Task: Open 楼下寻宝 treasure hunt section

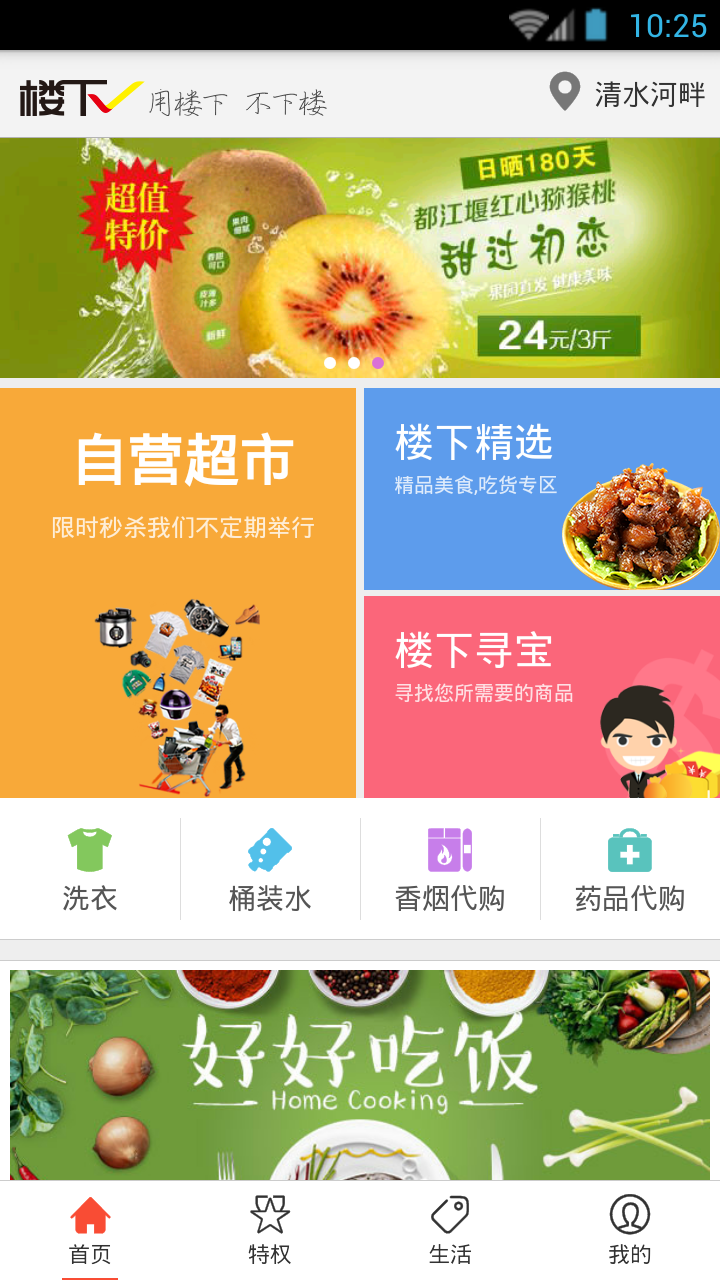Action: pyautogui.click(x=540, y=695)
